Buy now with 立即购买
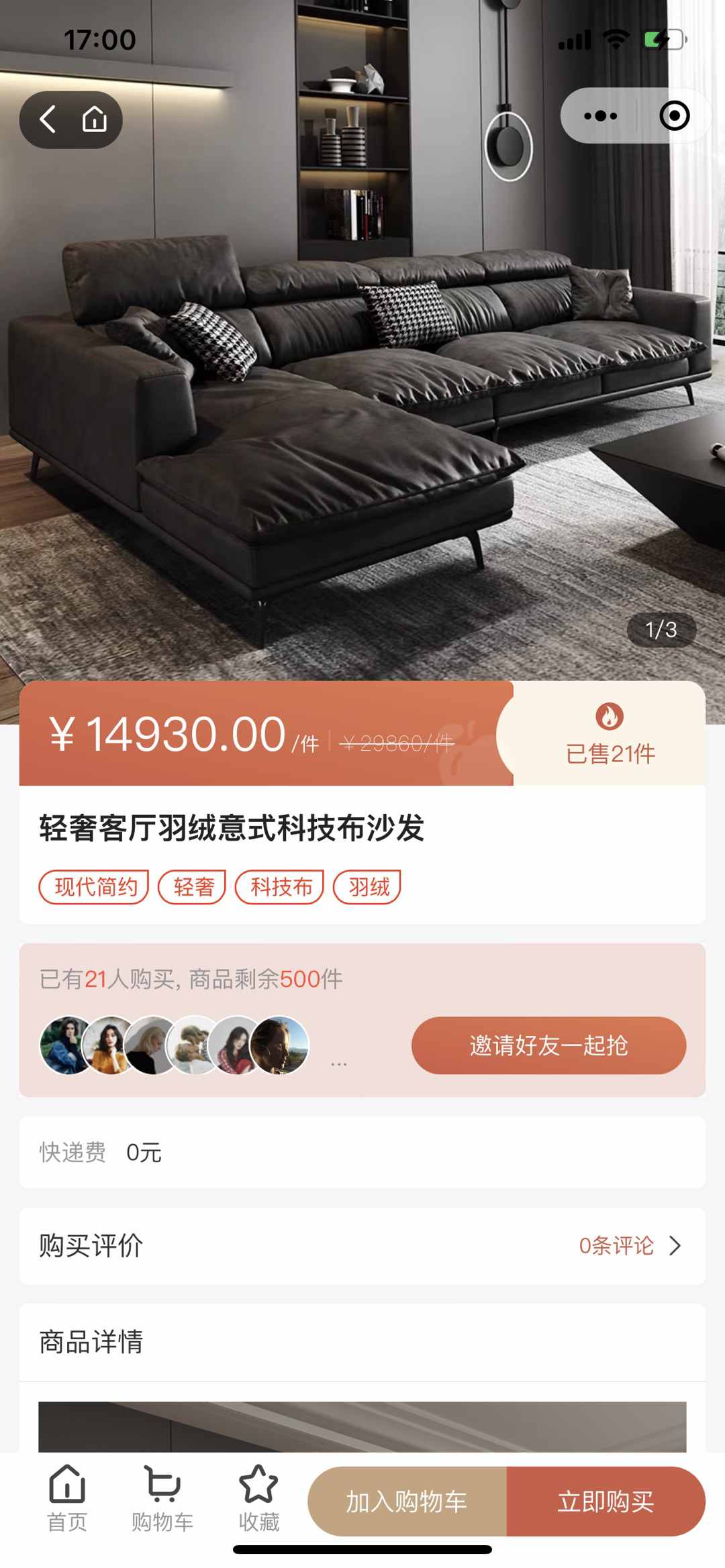The width and height of the screenshot is (725, 1568). (606, 1502)
